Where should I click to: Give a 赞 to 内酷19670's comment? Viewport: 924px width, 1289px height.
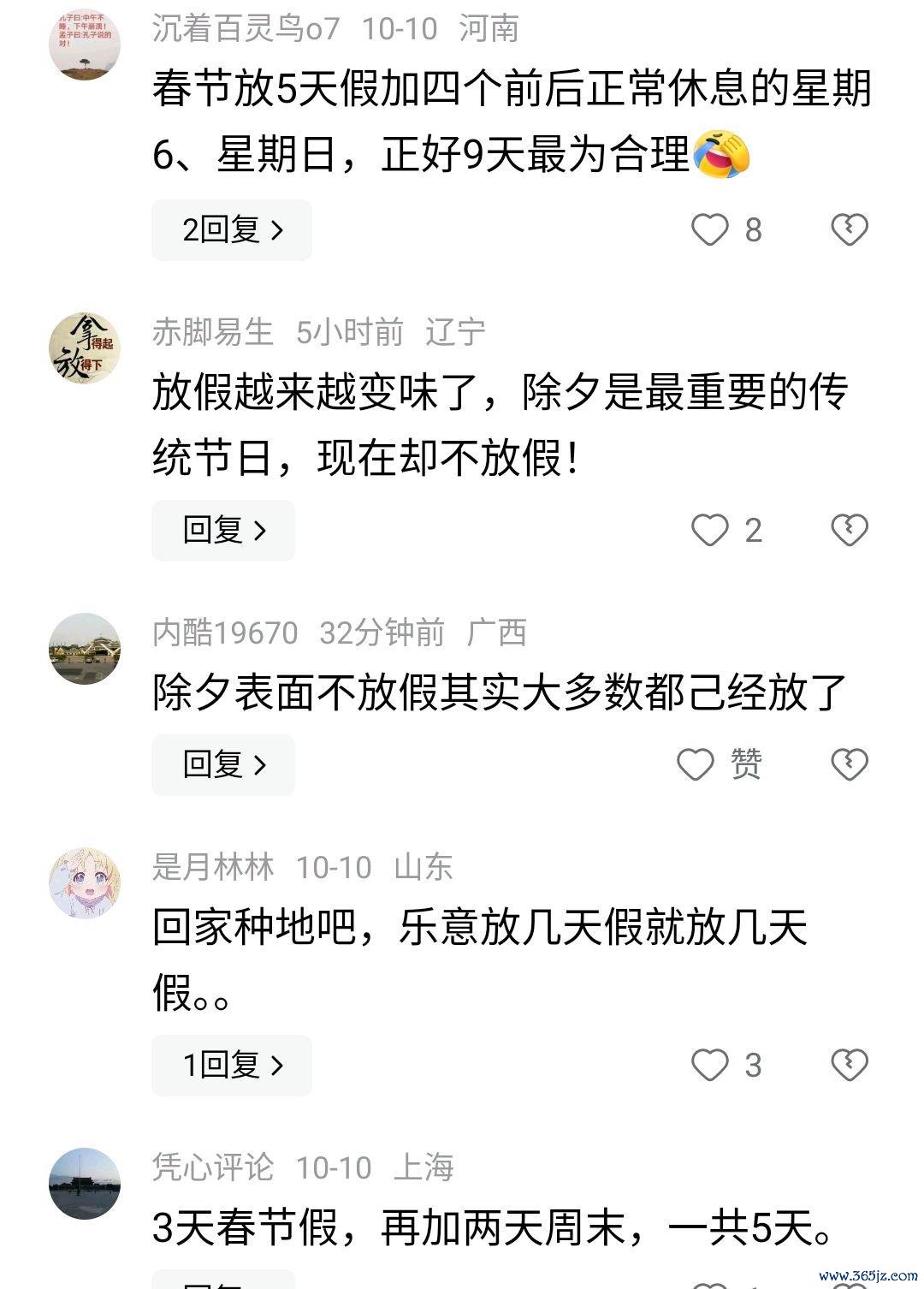(x=696, y=764)
